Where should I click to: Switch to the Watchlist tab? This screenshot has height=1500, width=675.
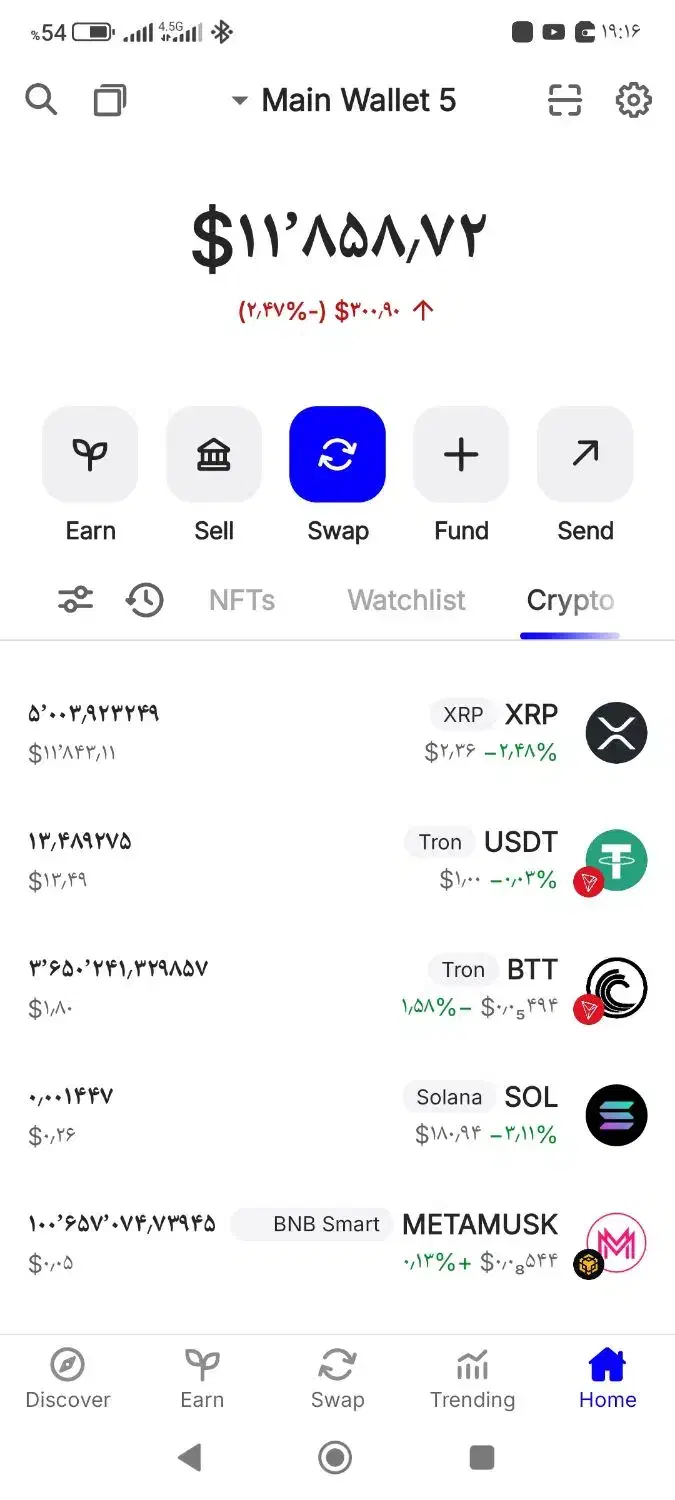406,600
